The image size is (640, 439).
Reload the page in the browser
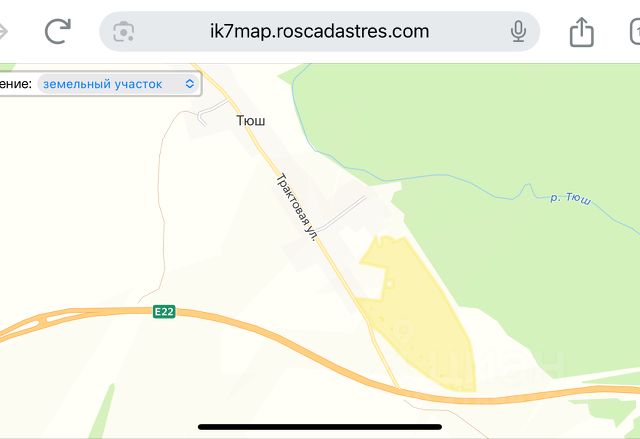58,31
